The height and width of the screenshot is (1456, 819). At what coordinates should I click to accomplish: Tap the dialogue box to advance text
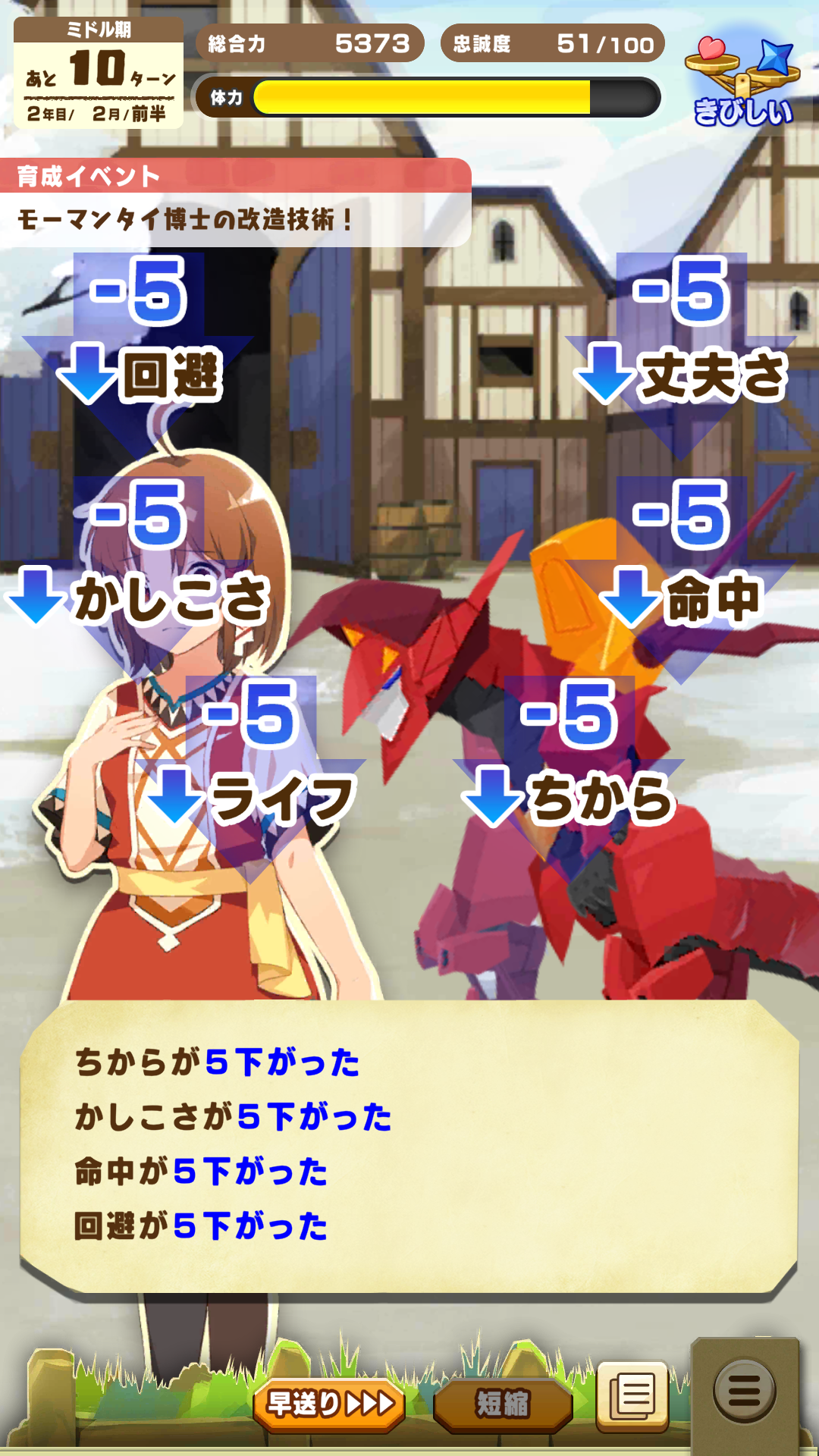coord(409,1145)
